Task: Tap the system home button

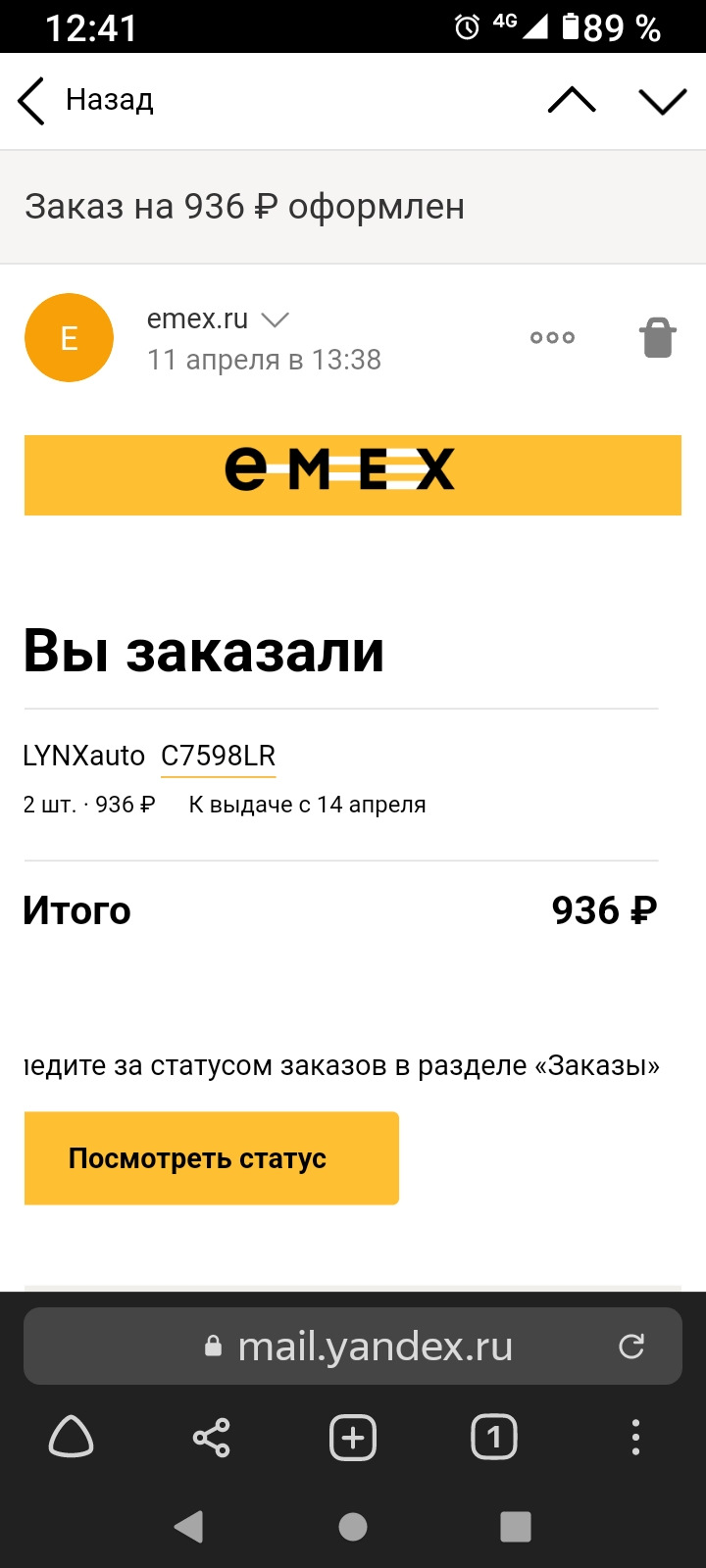Action: tap(353, 1526)
